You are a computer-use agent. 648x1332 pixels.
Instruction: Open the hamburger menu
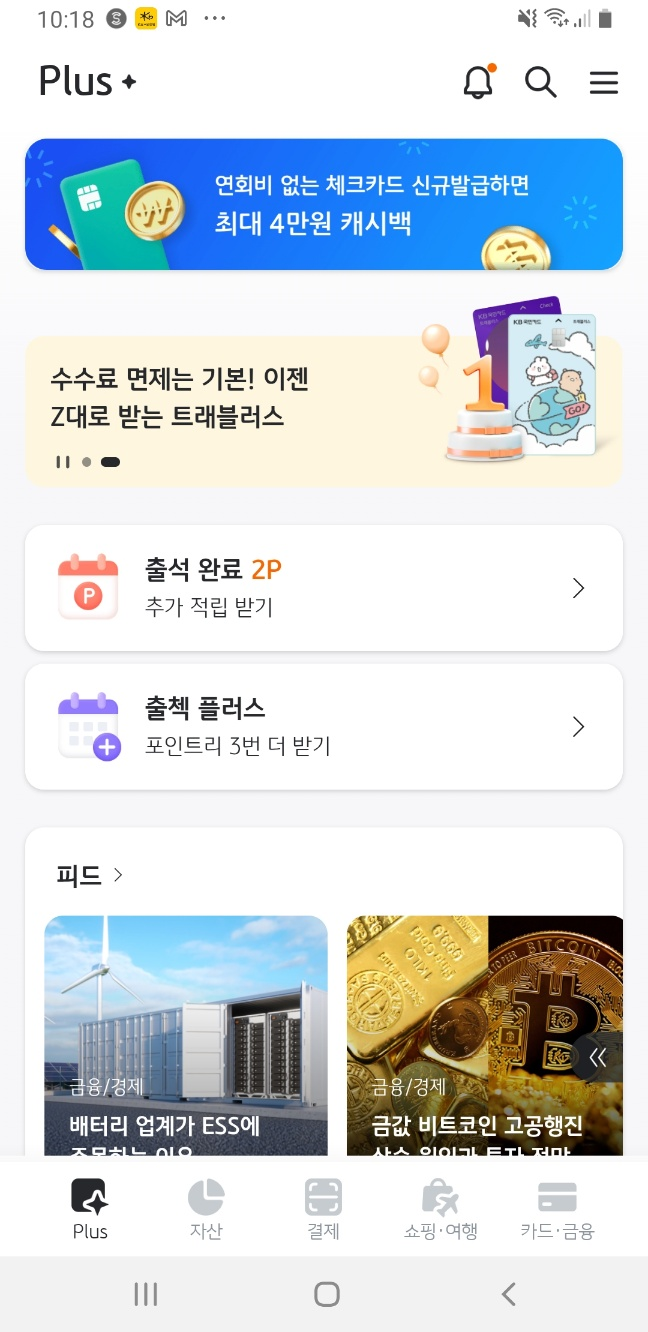pyautogui.click(x=604, y=82)
